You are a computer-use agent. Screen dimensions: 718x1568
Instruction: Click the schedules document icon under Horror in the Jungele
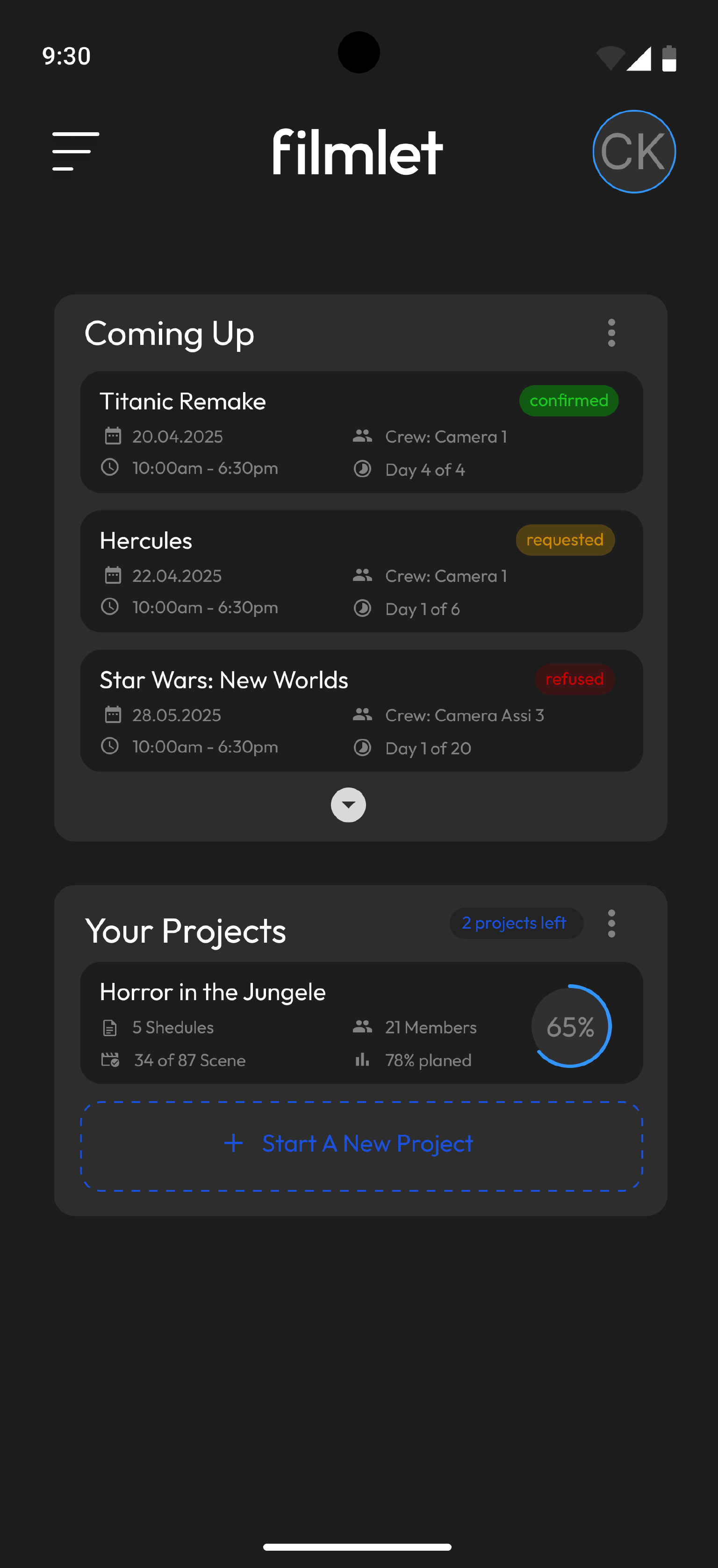[x=110, y=1027]
